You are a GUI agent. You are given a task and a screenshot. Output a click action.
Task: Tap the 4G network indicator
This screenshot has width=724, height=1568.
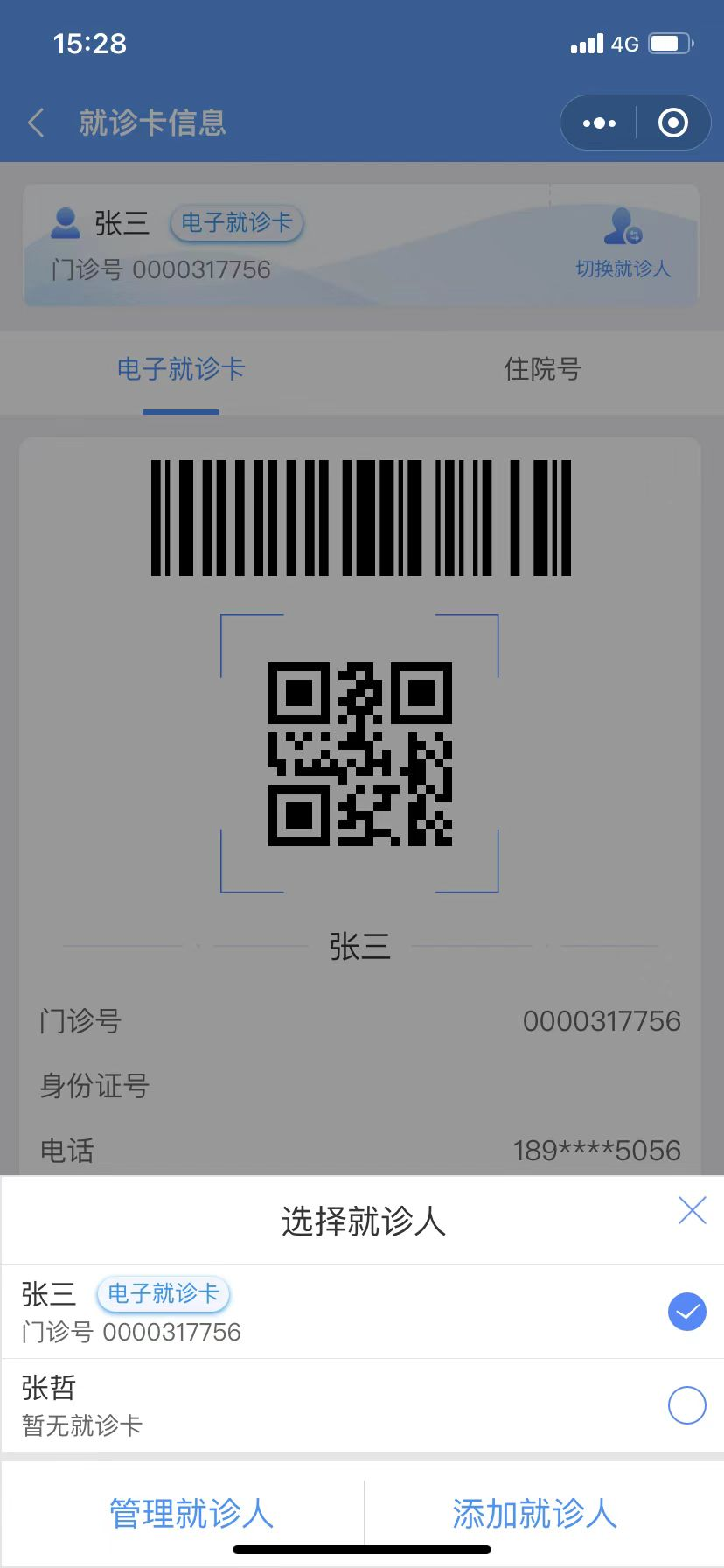(x=624, y=43)
